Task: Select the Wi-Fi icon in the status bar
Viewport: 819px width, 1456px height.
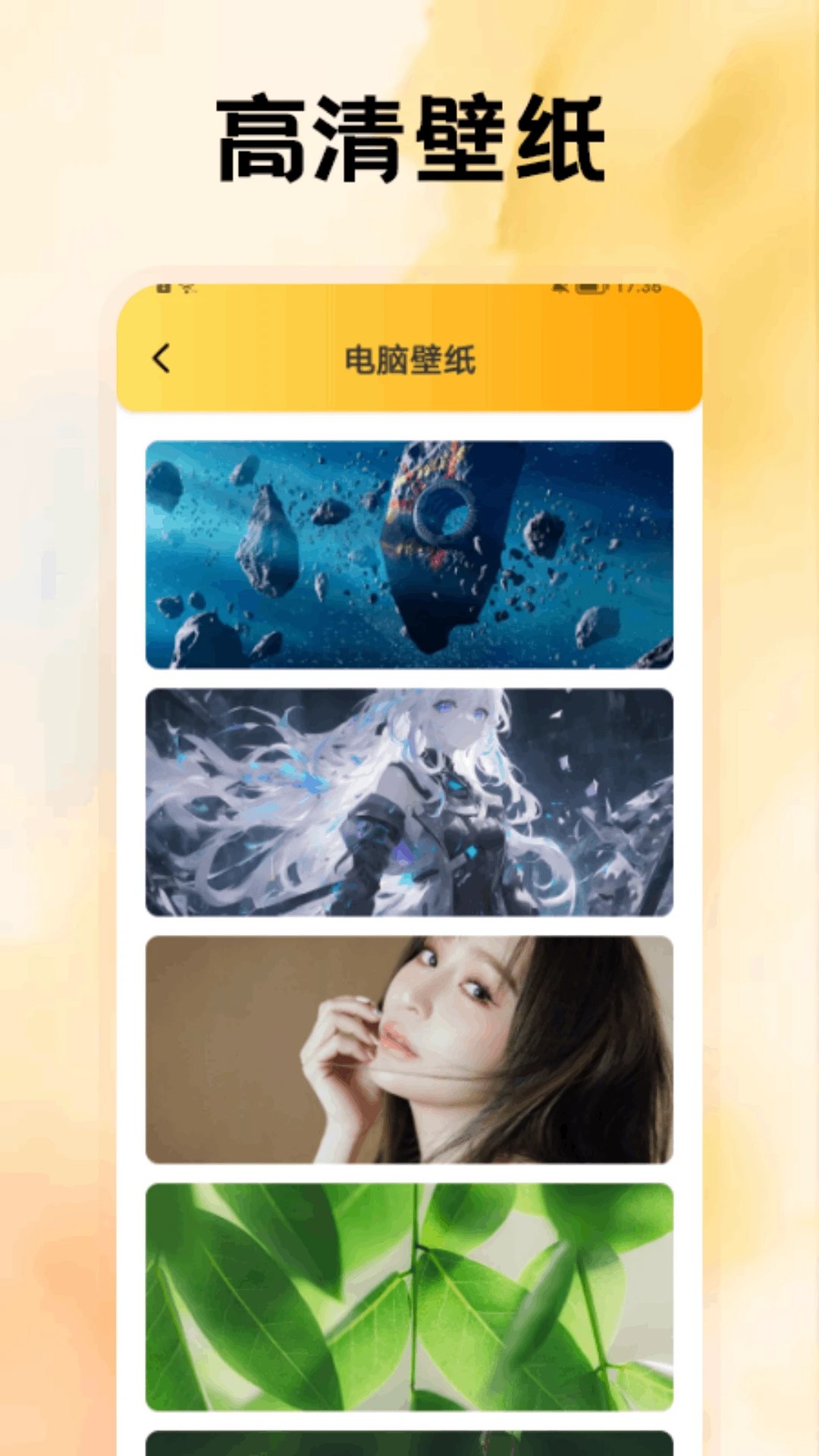Action: coord(187,289)
